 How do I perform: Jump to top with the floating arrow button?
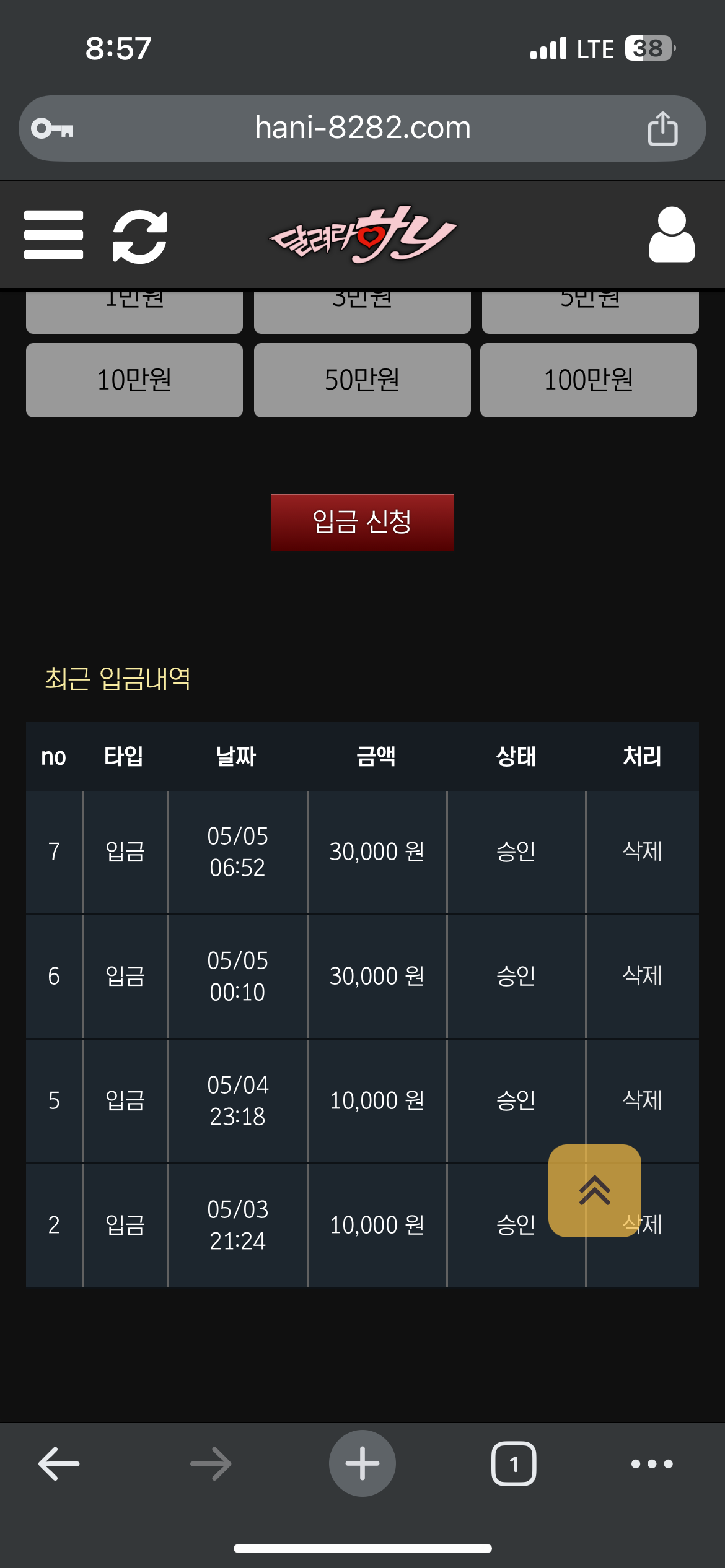point(595,1191)
